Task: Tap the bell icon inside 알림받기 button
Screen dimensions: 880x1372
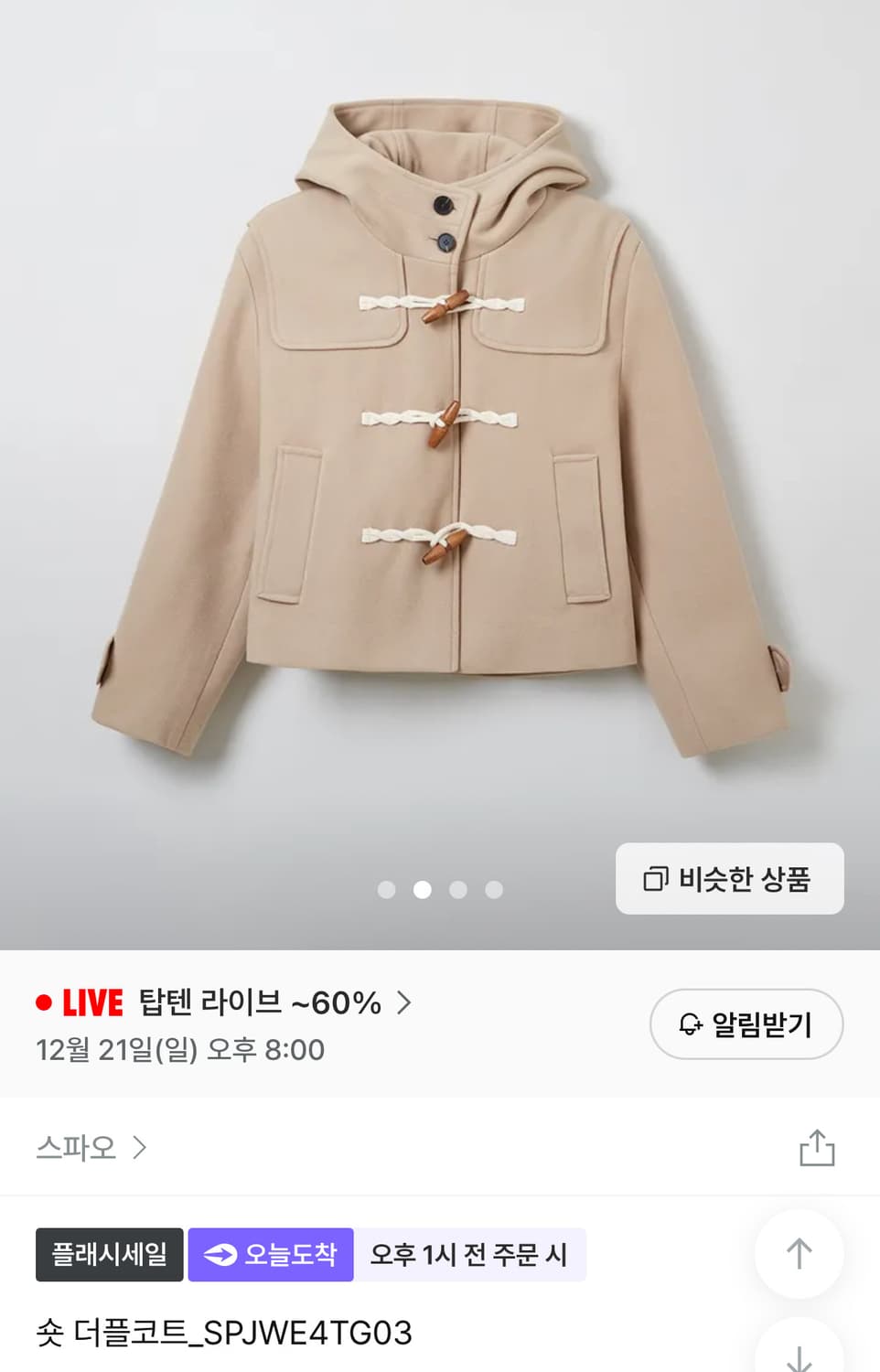Action: 689,1025
